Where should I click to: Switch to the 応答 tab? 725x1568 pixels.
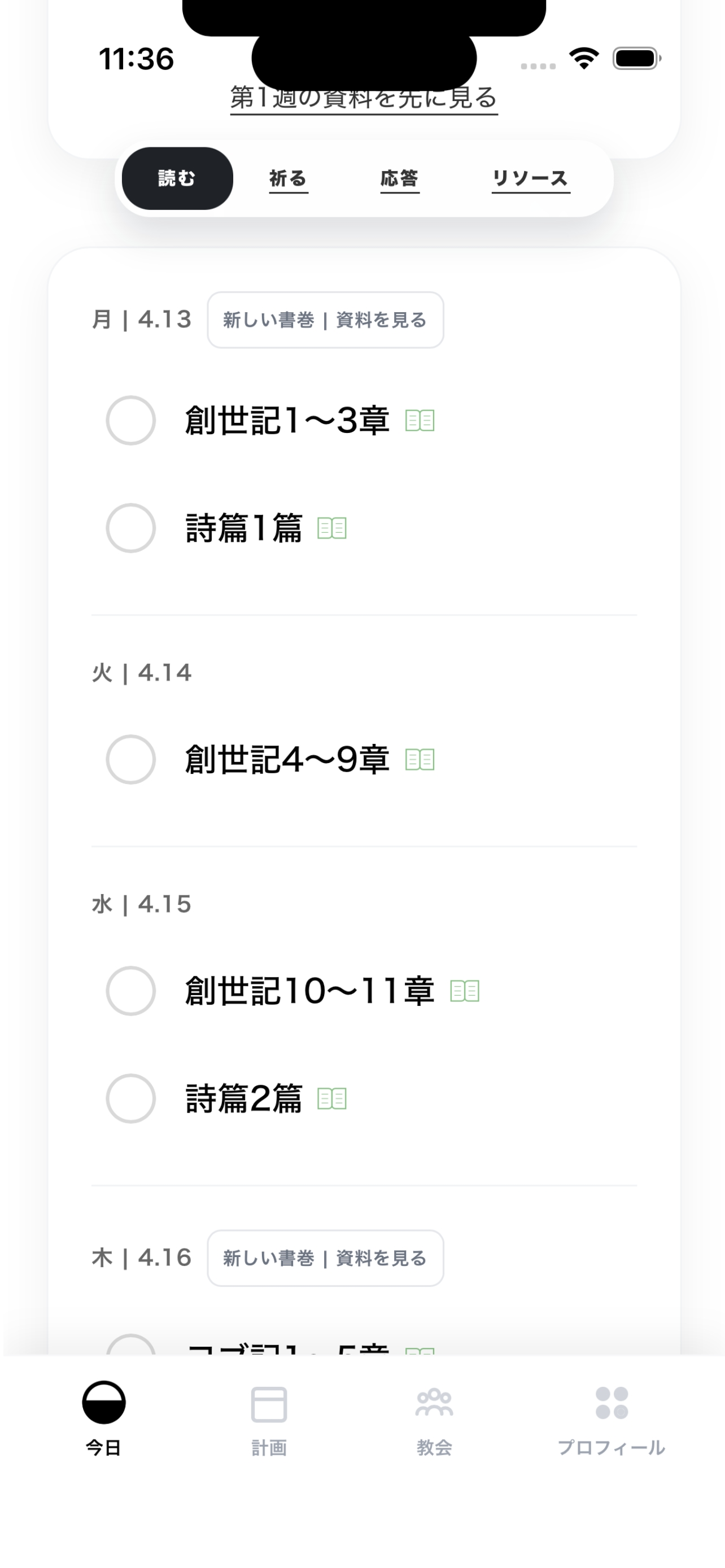click(x=399, y=178)
